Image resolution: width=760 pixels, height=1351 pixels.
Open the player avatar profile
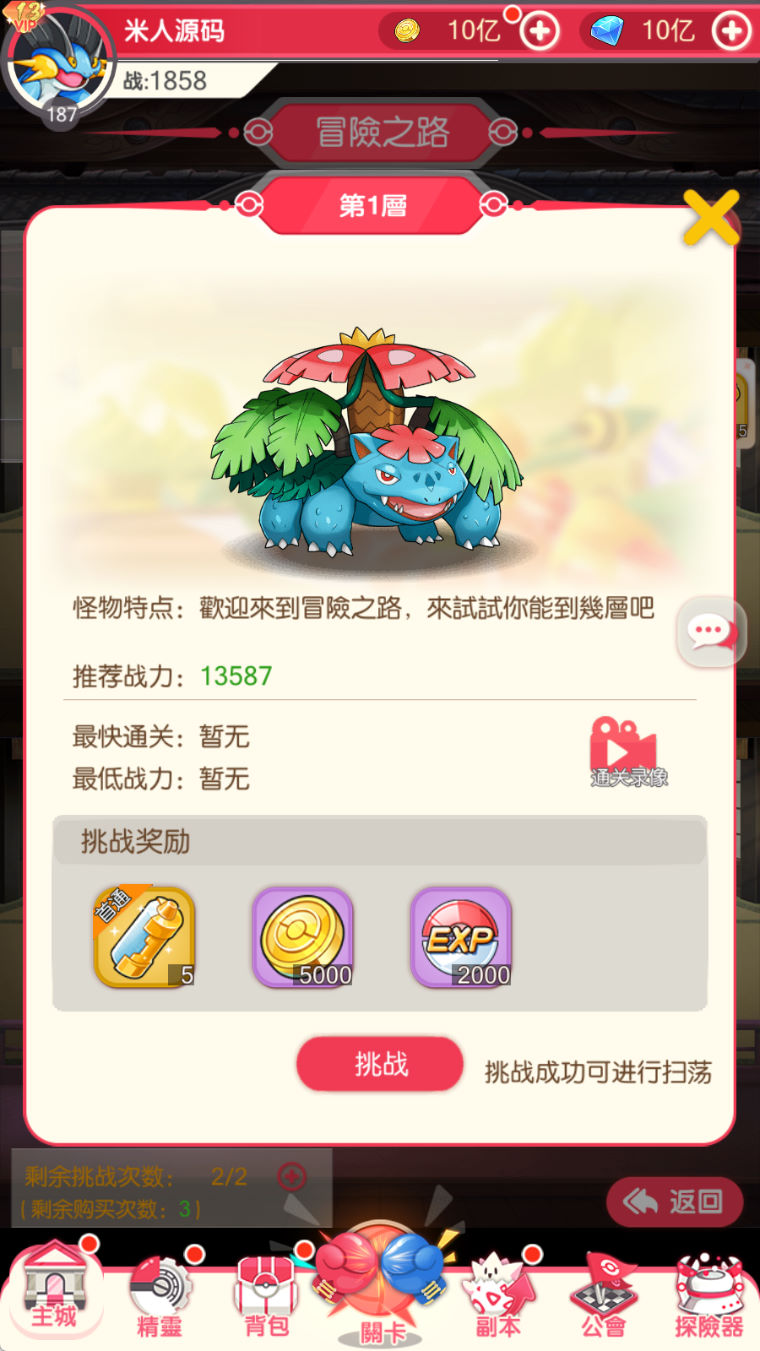tap(59, 62)
